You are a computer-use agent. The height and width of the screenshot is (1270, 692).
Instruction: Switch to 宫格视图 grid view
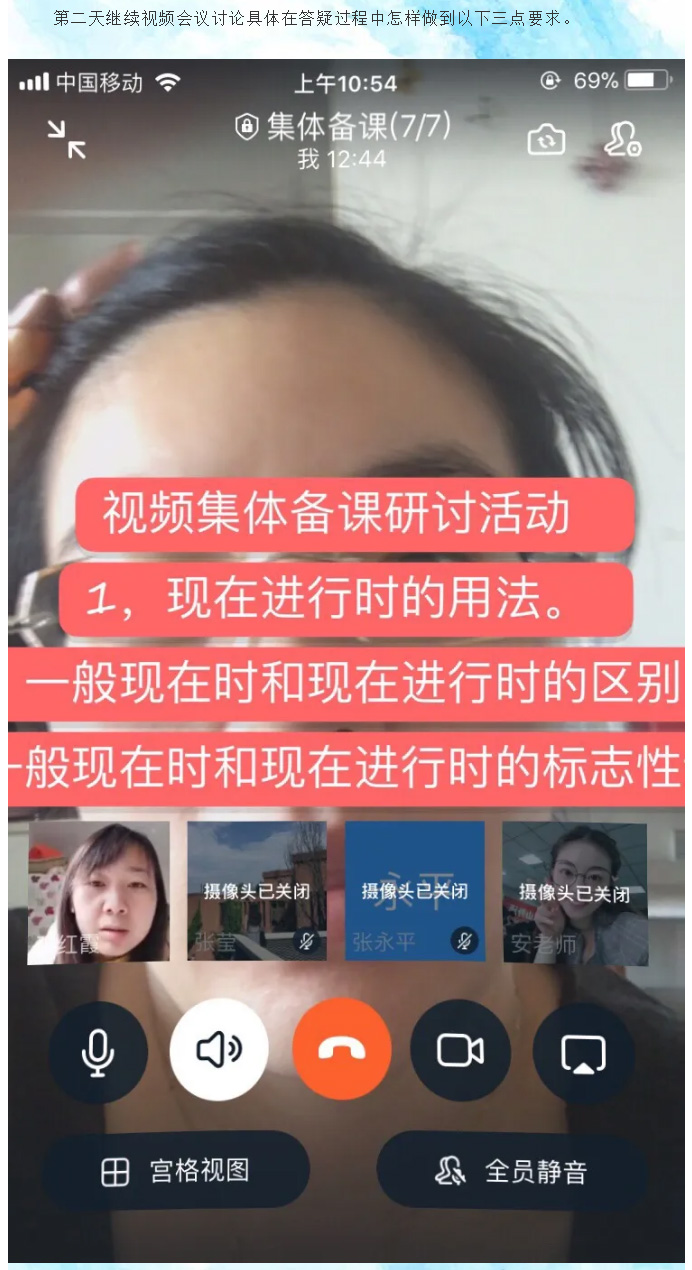(176, 1171)
